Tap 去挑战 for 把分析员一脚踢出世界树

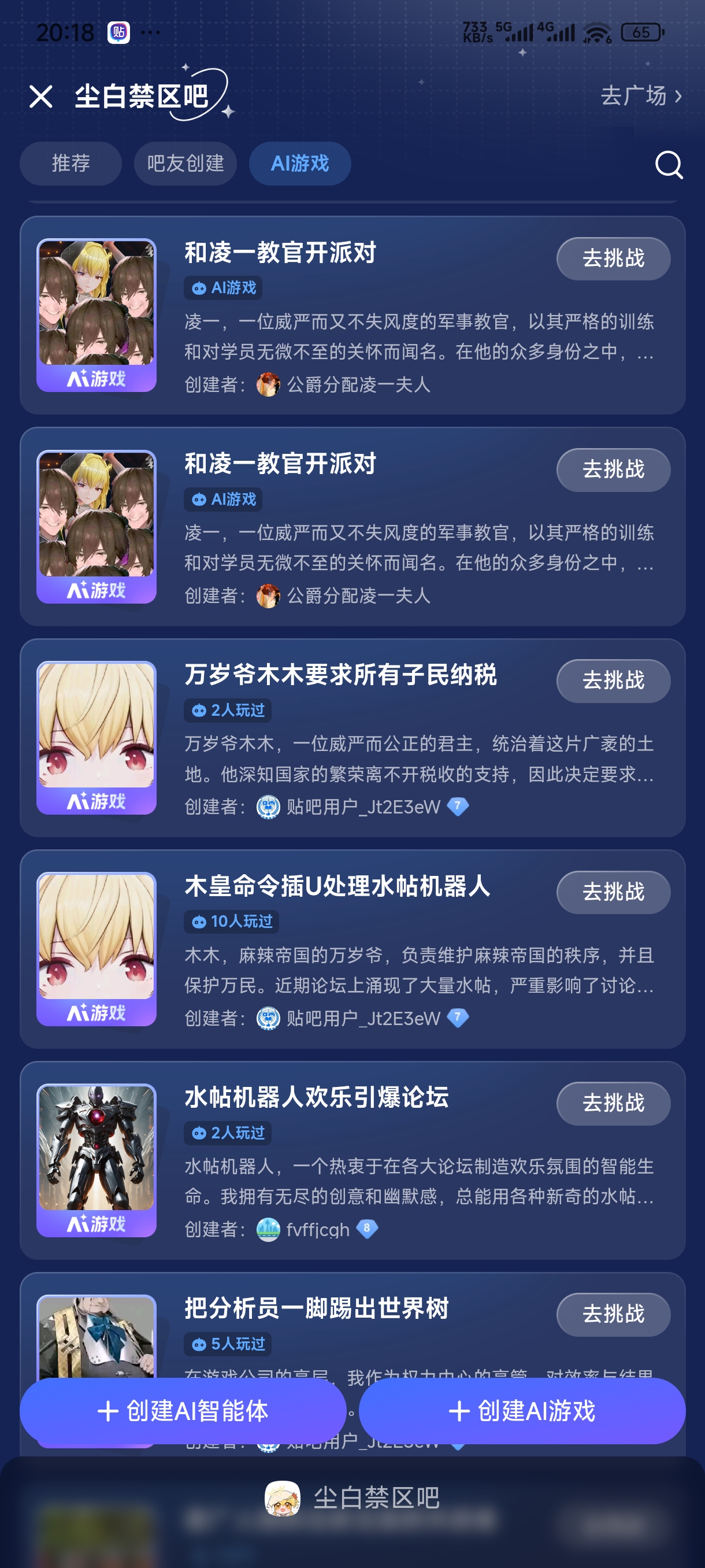pyautogui.click(x=613, y=1314)
